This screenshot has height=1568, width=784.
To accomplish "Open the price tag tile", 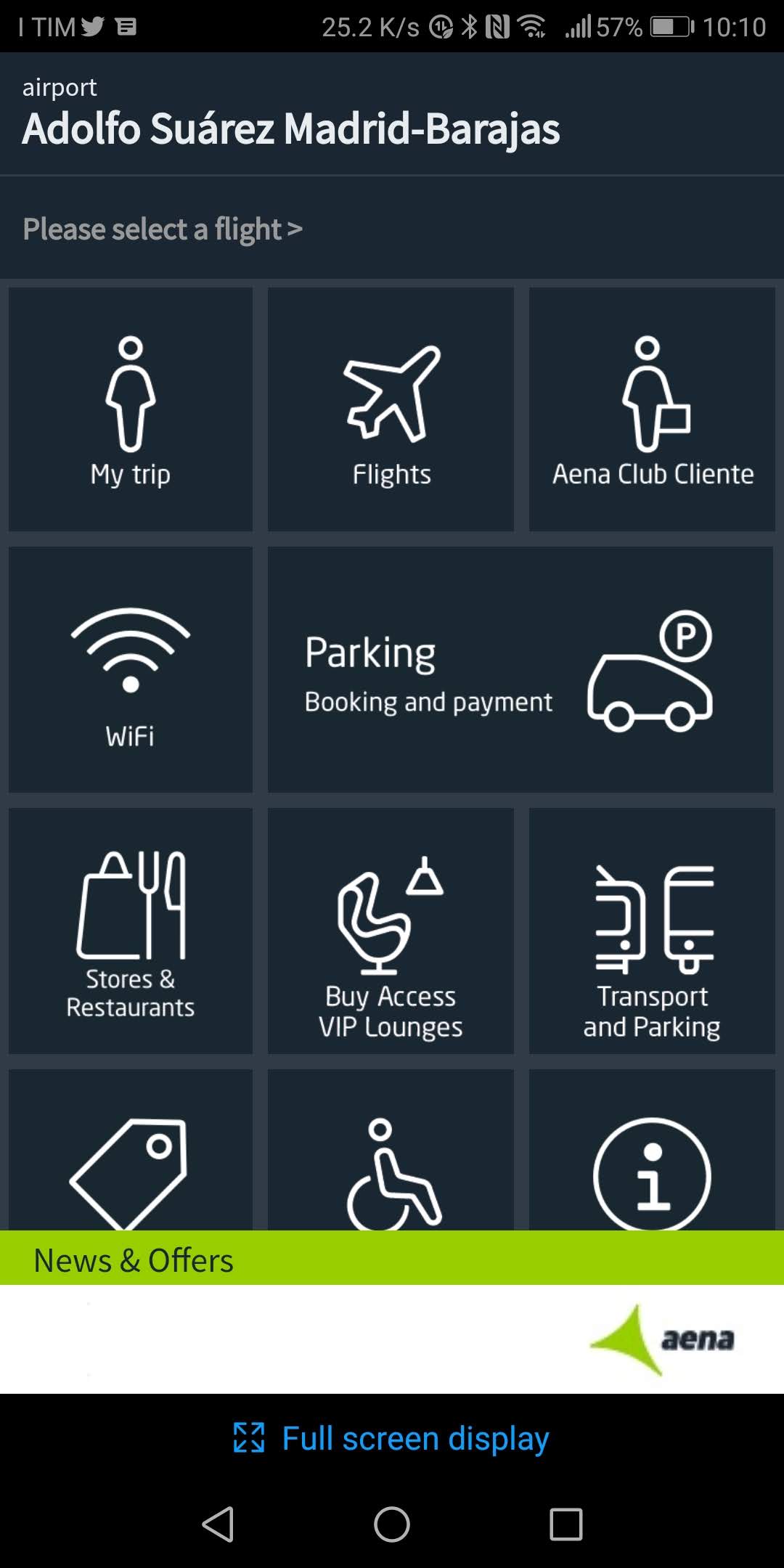I will 131,1150.
